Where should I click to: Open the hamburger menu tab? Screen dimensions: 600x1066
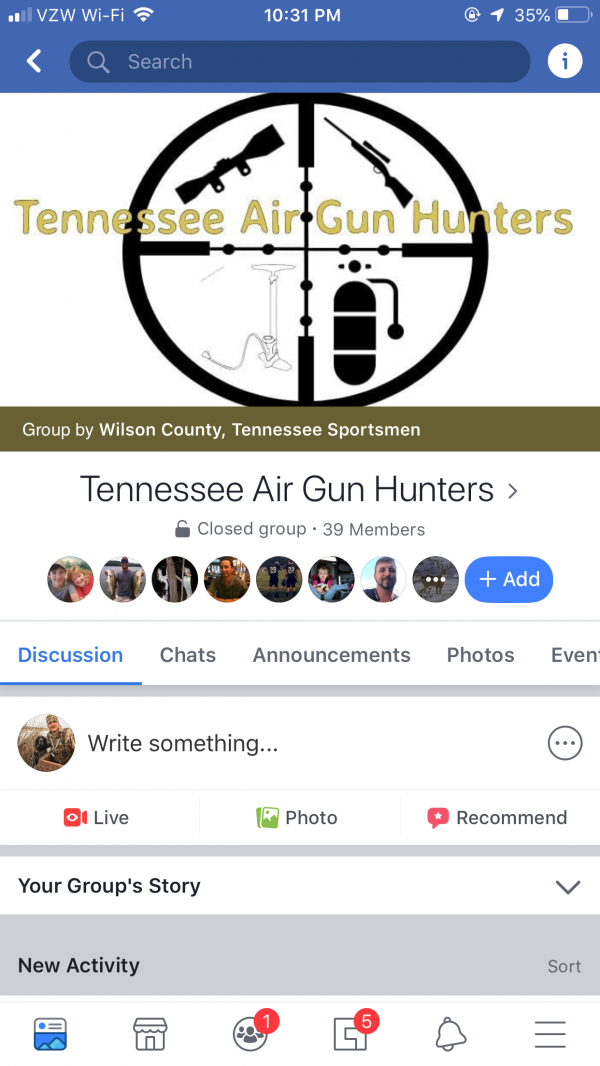coord(550,1034)
